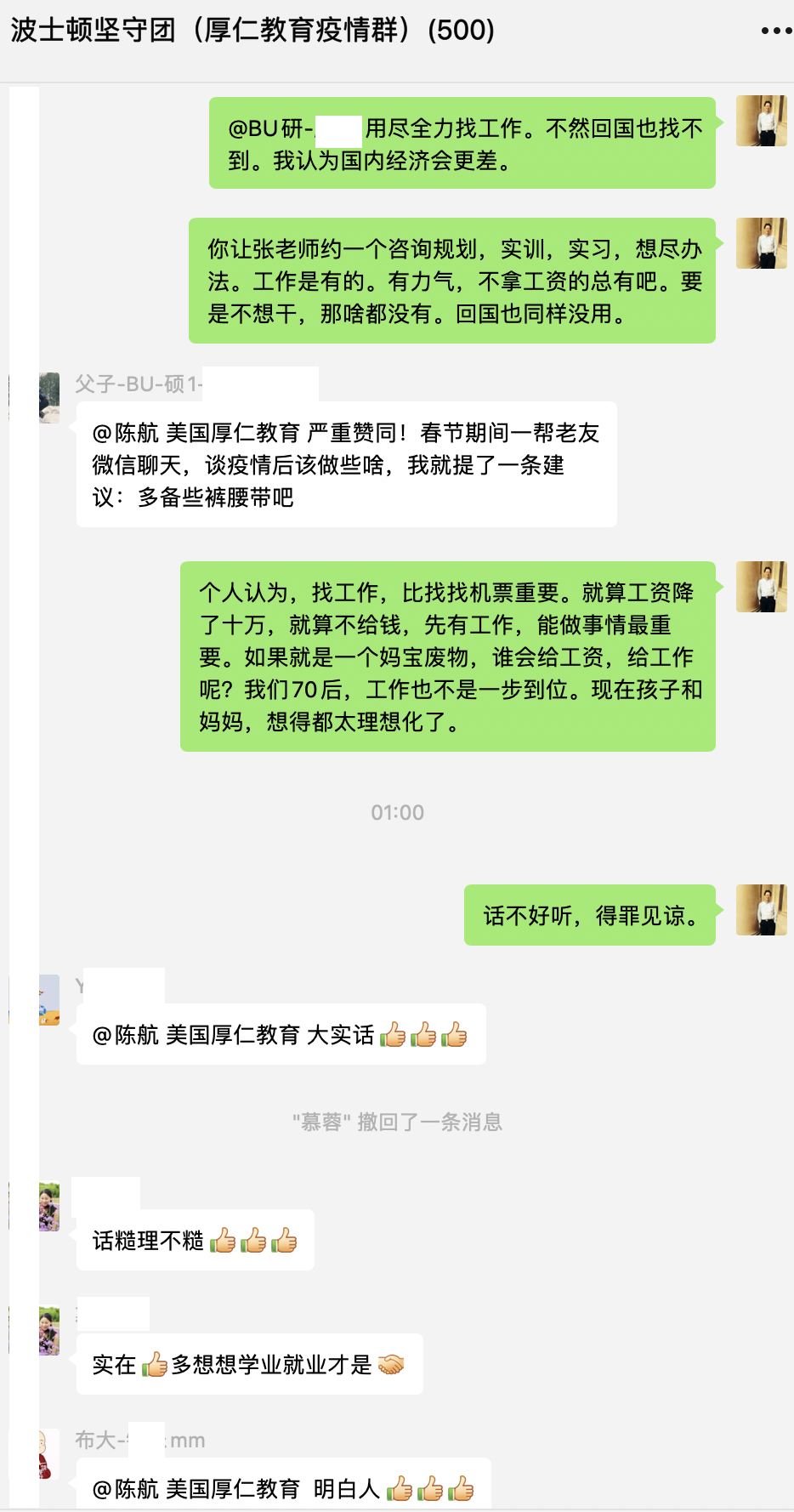Tap sender avatar beside '个人认为，找工作' message
The width and height of the screenshot is (794, 1512).
(761, 587)
